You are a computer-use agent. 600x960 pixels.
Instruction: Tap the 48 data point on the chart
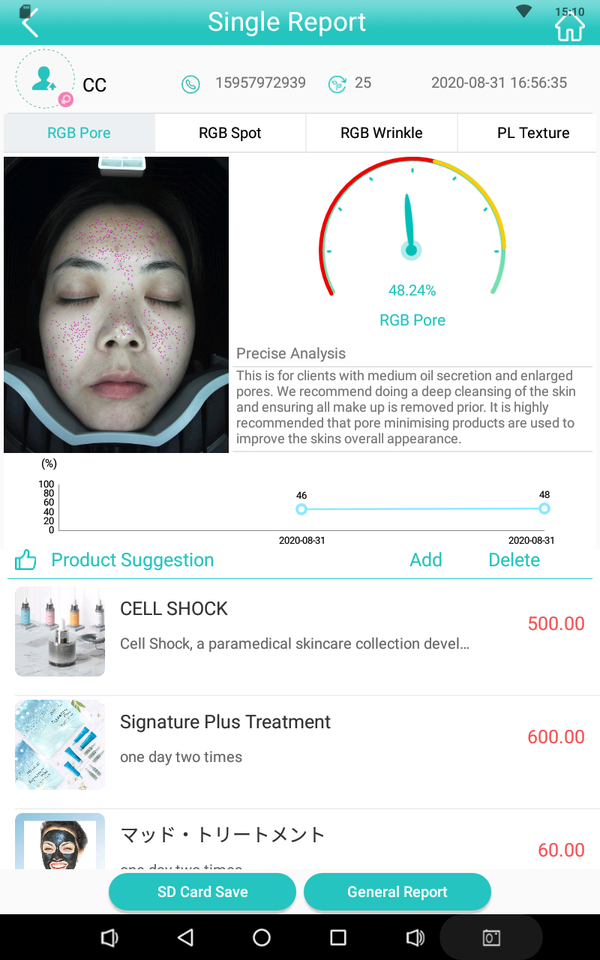(x=544, y=508)
